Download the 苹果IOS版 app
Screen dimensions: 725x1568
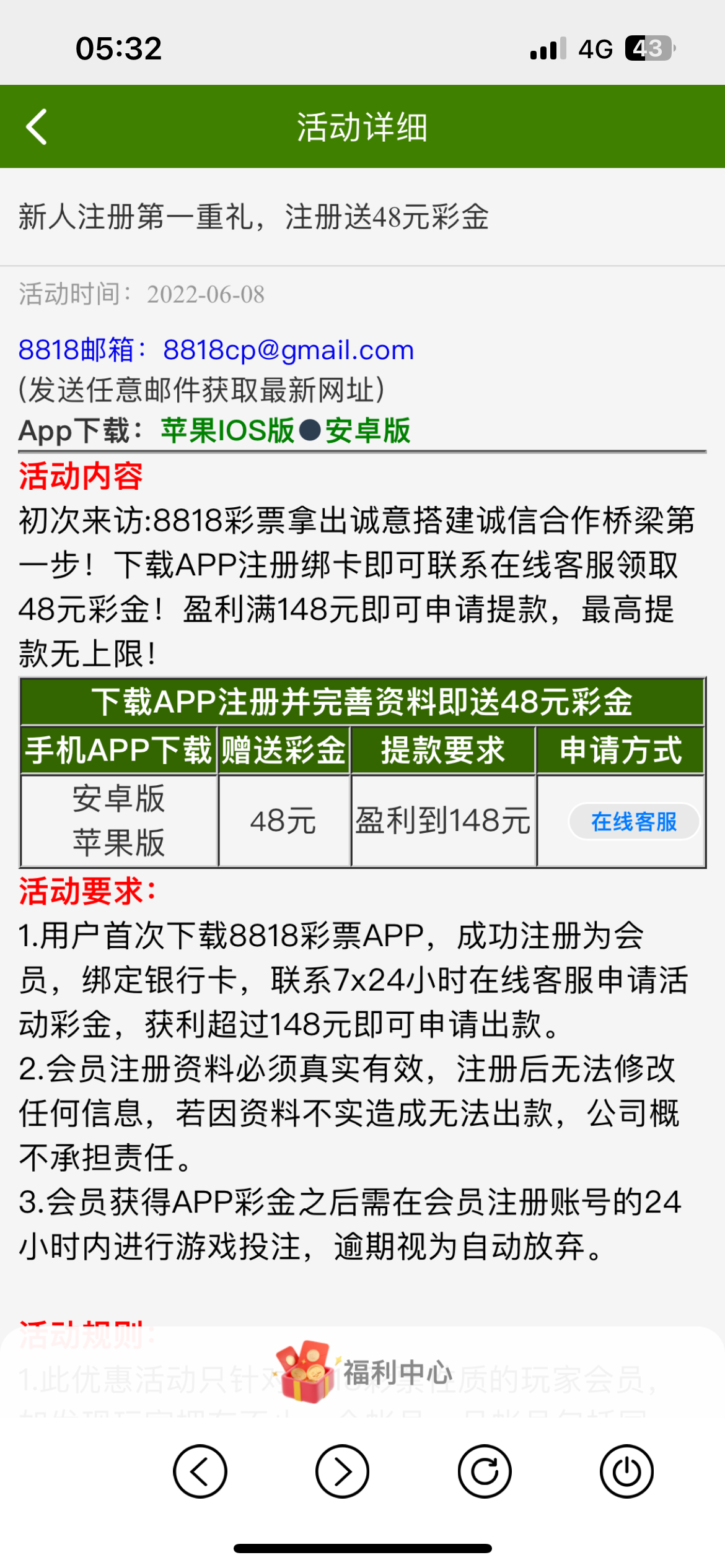coord(227,430)
